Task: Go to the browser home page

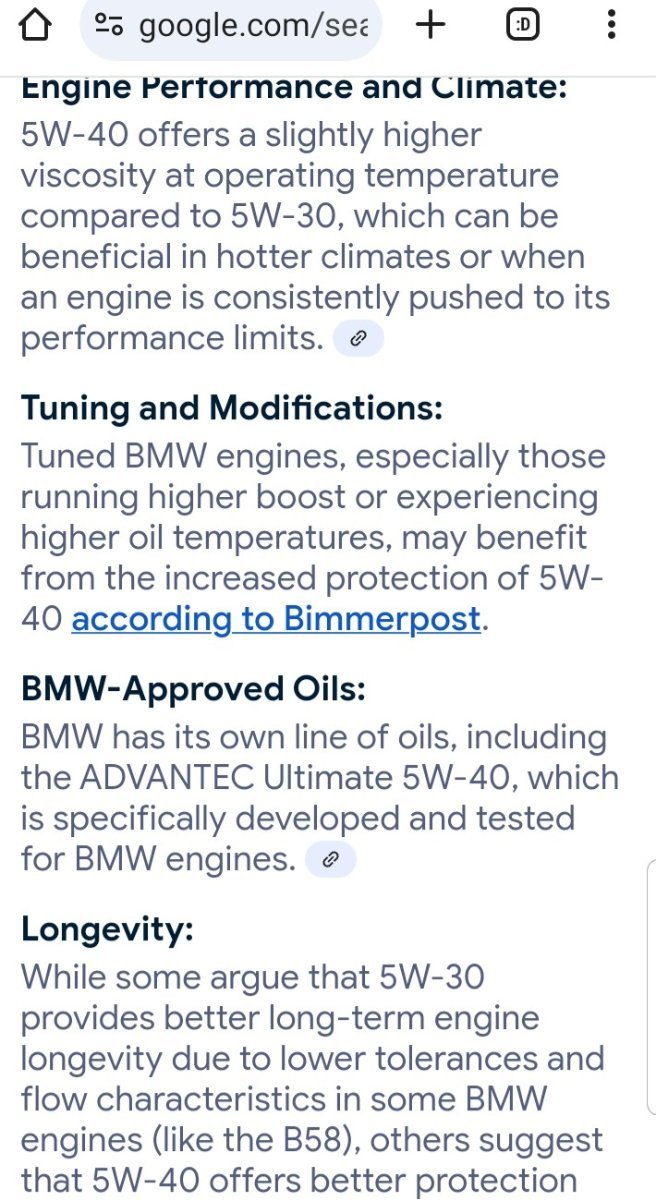Action: tap(35, 26)
